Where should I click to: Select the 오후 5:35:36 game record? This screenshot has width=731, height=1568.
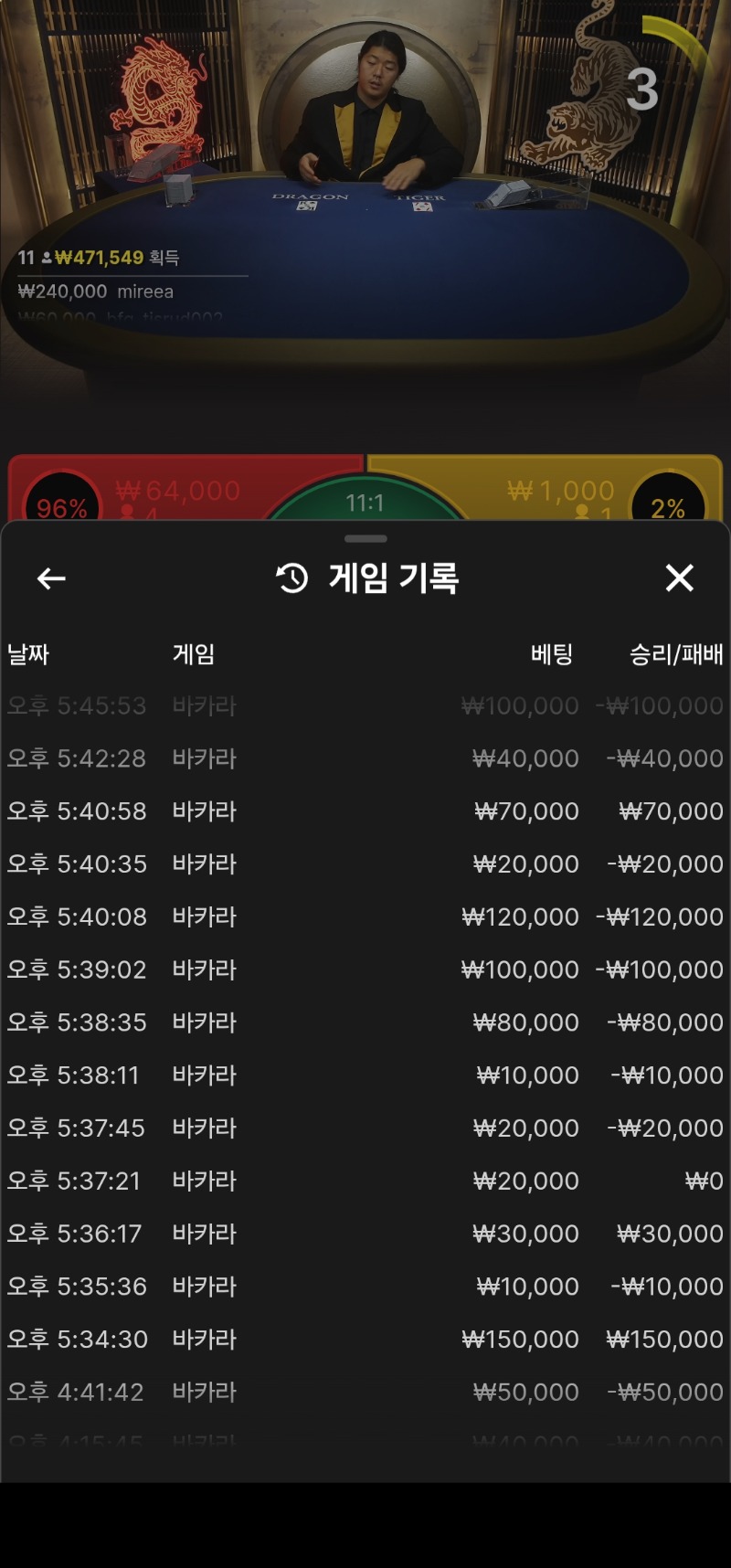coord(365,1287)
